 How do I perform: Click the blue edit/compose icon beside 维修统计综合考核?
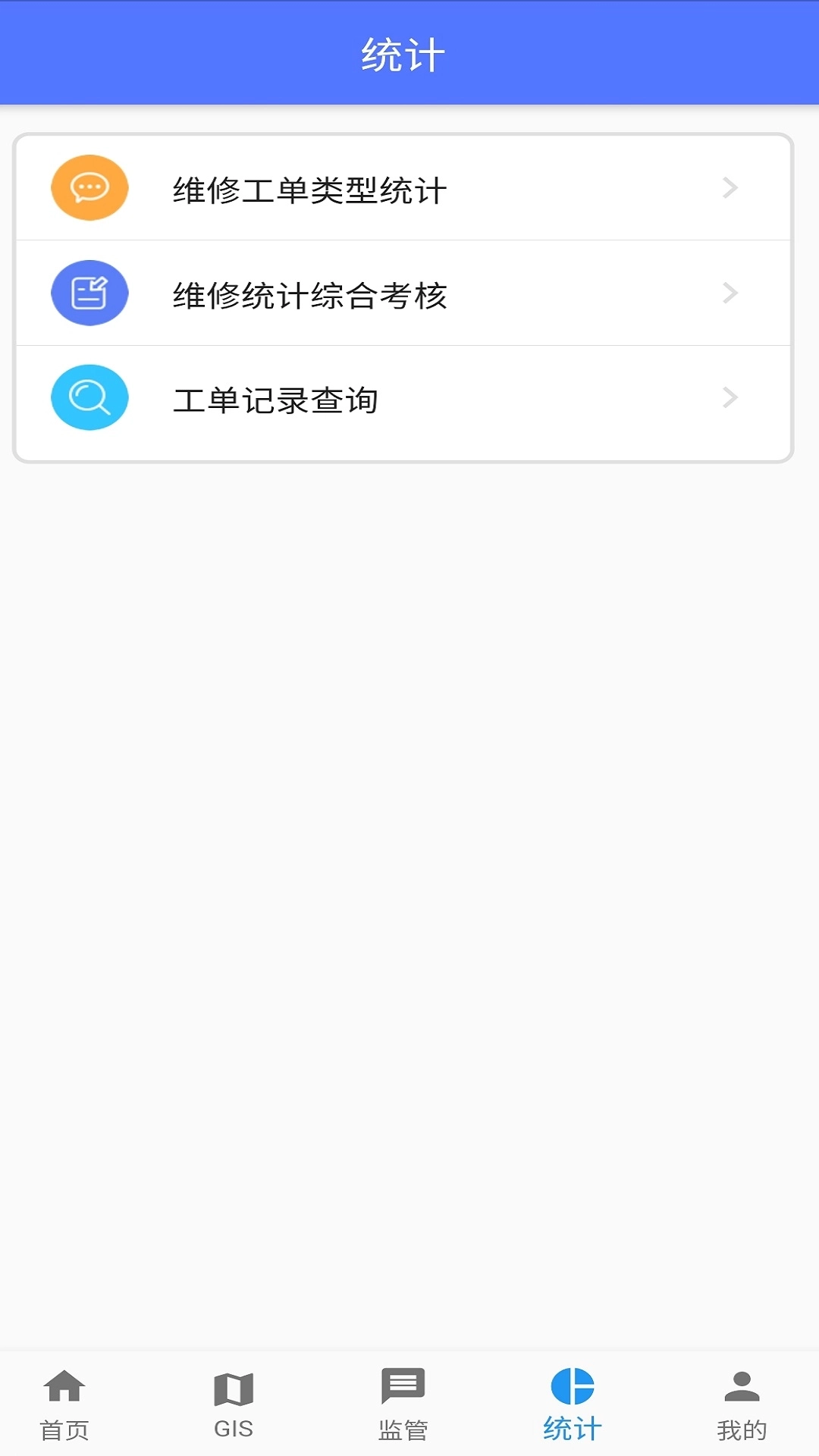click(x=89, y=293)
